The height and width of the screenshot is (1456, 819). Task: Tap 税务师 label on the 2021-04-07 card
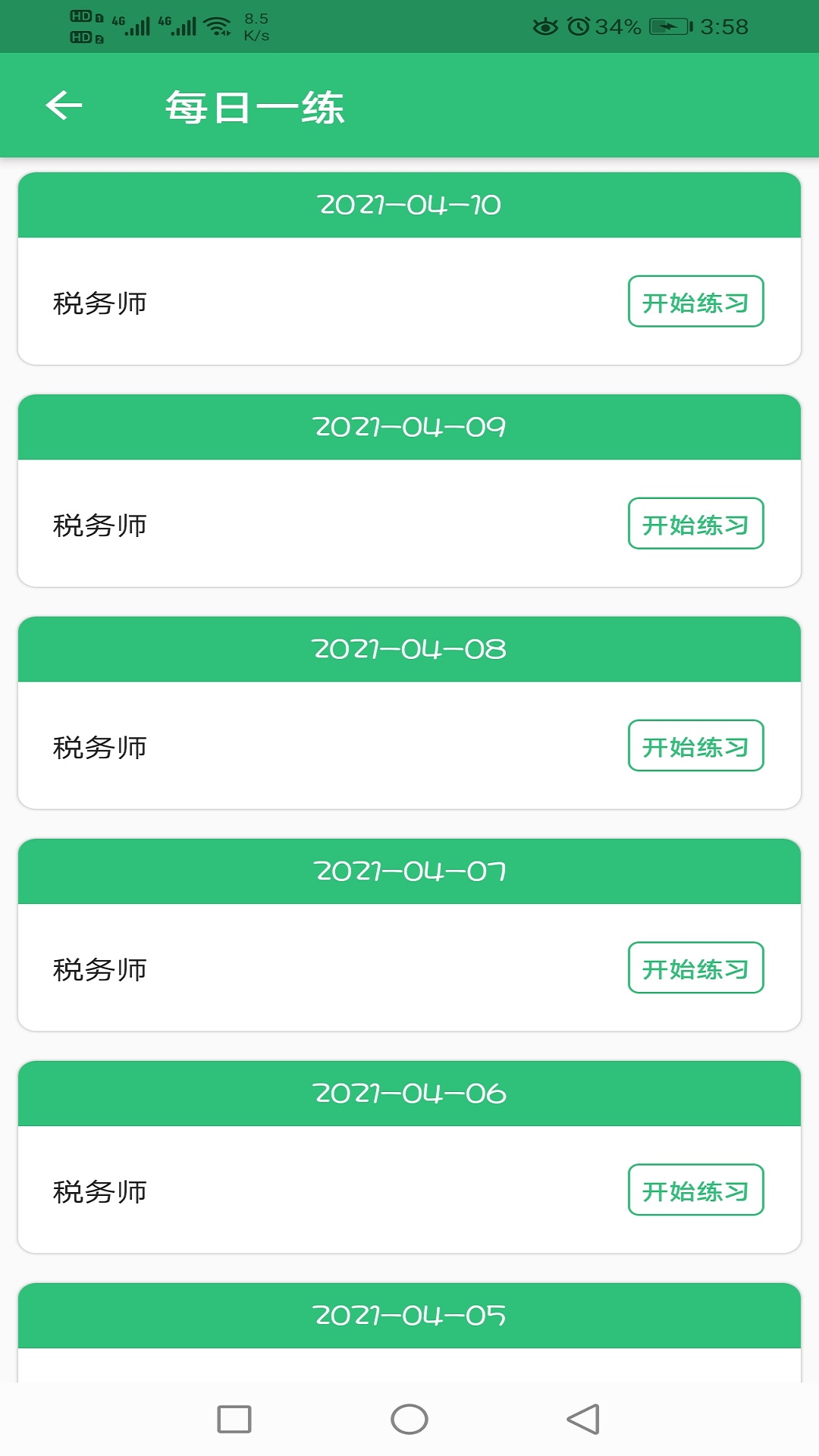[99, 968]
